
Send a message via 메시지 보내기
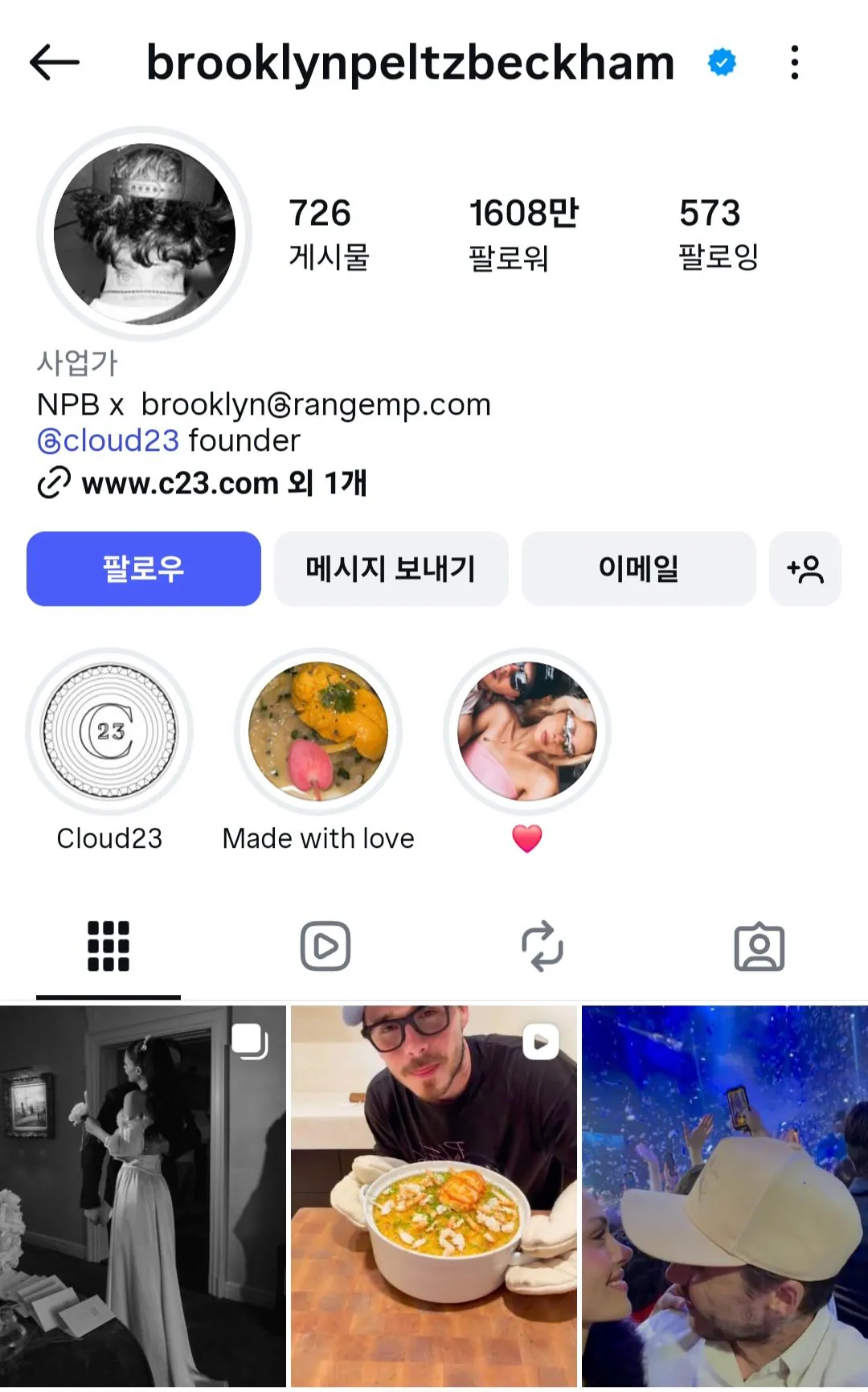pos(391,569)
